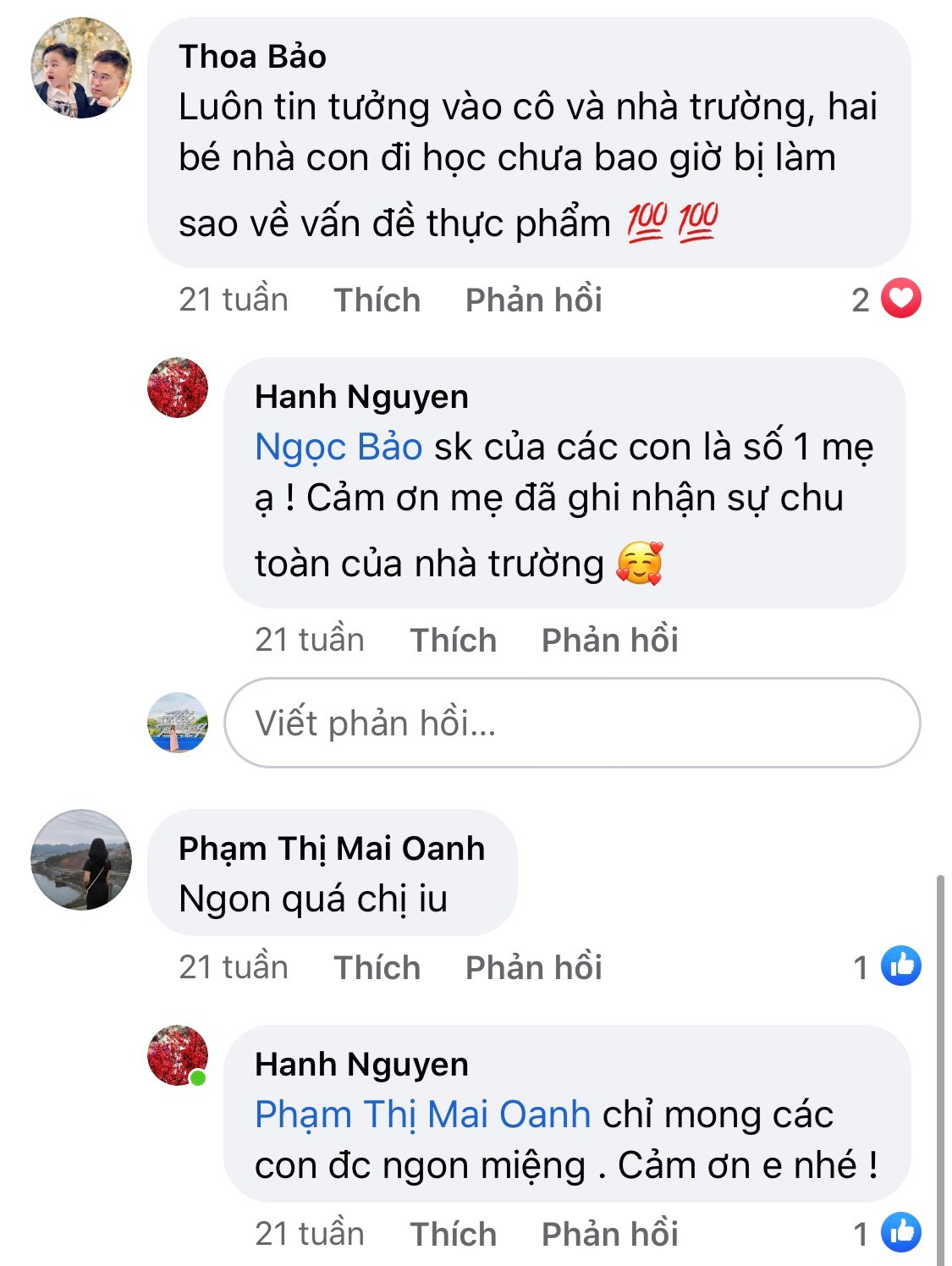Like Hanh Nguyen's reply to Ngọc Bảo
Image resolution: width=952 pixels, height=1266 pixels.
coord(453,641)
